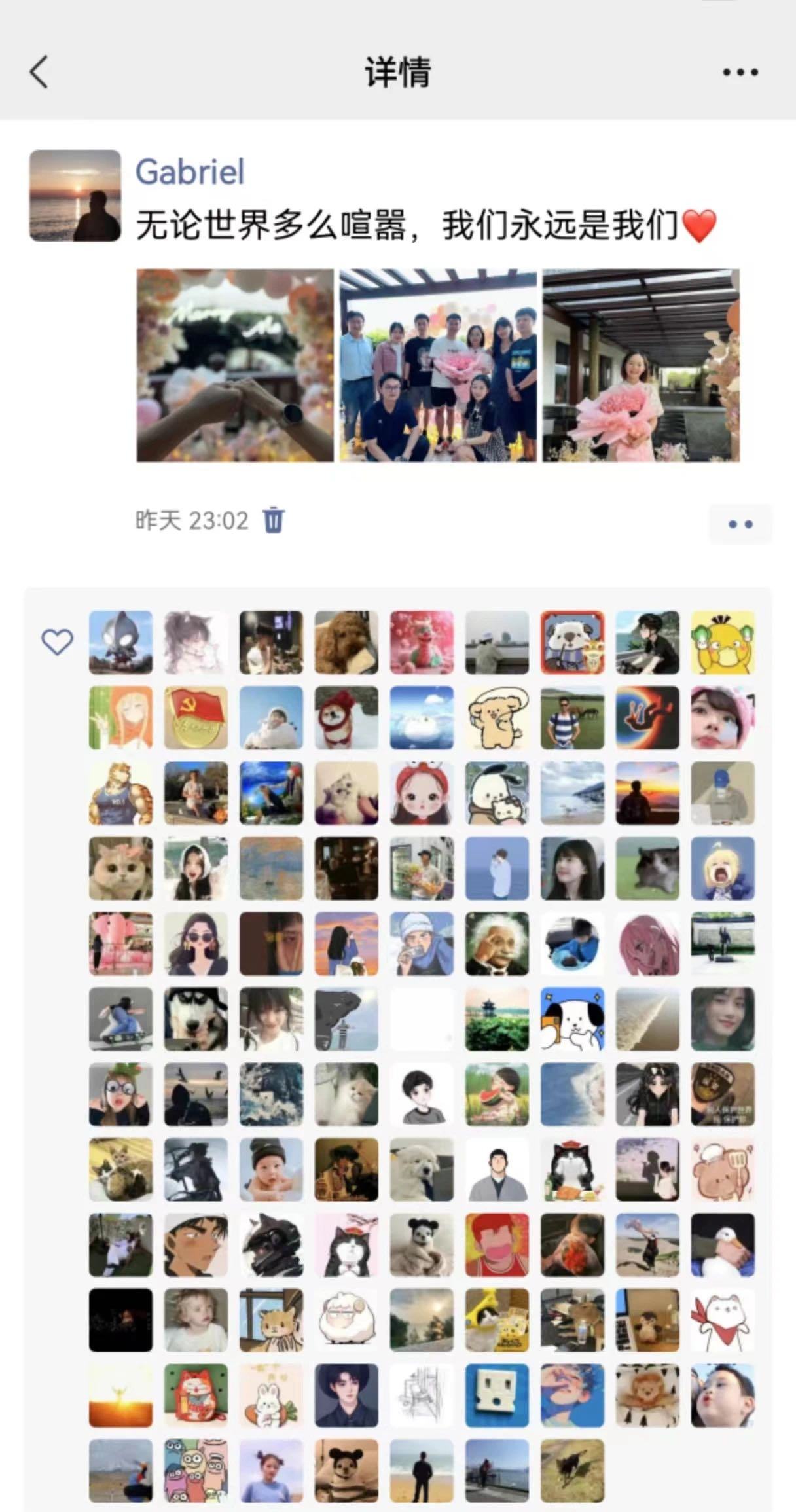Viewport: 796px width, 1512px height.
Task: View the Marry Me hands photo
Action: 235,365
